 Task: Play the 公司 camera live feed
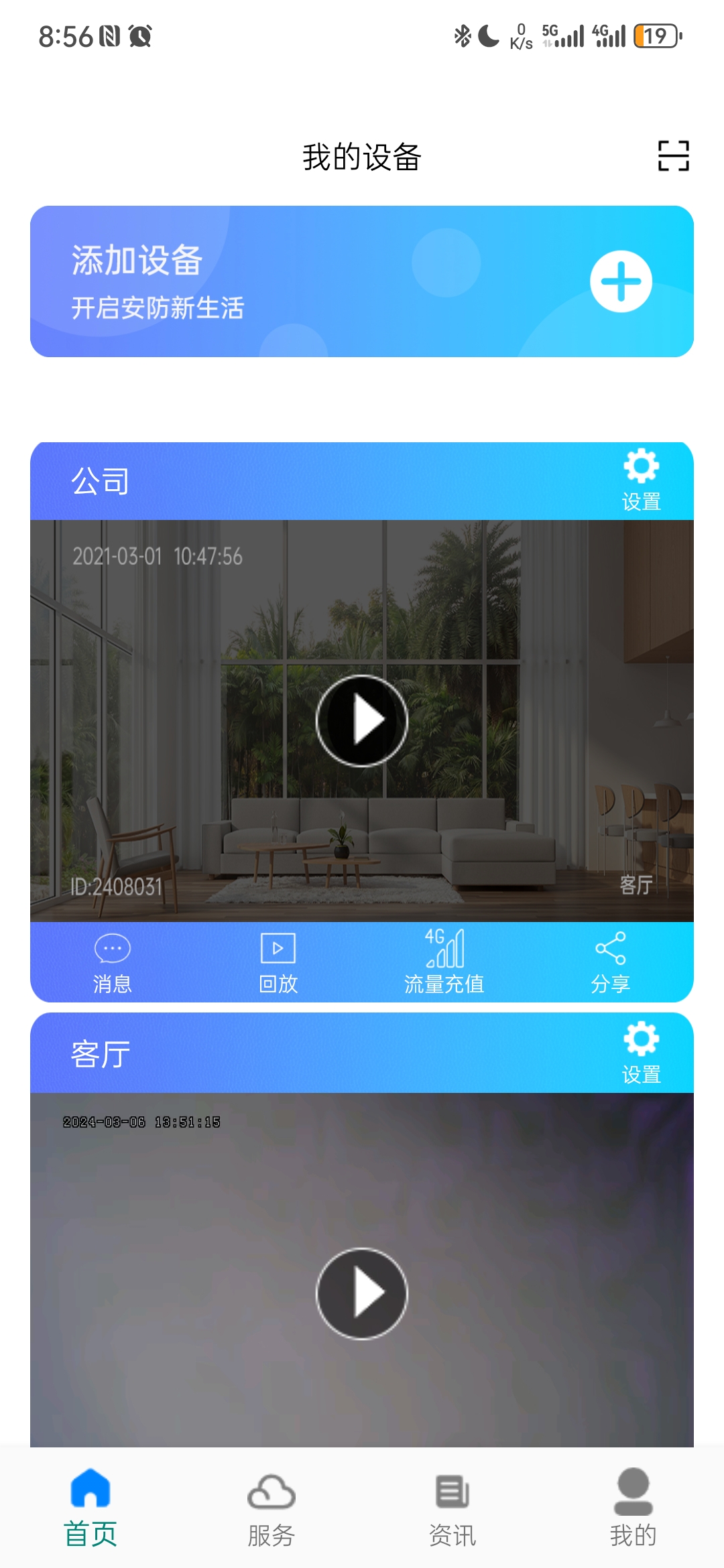(362, 720)
